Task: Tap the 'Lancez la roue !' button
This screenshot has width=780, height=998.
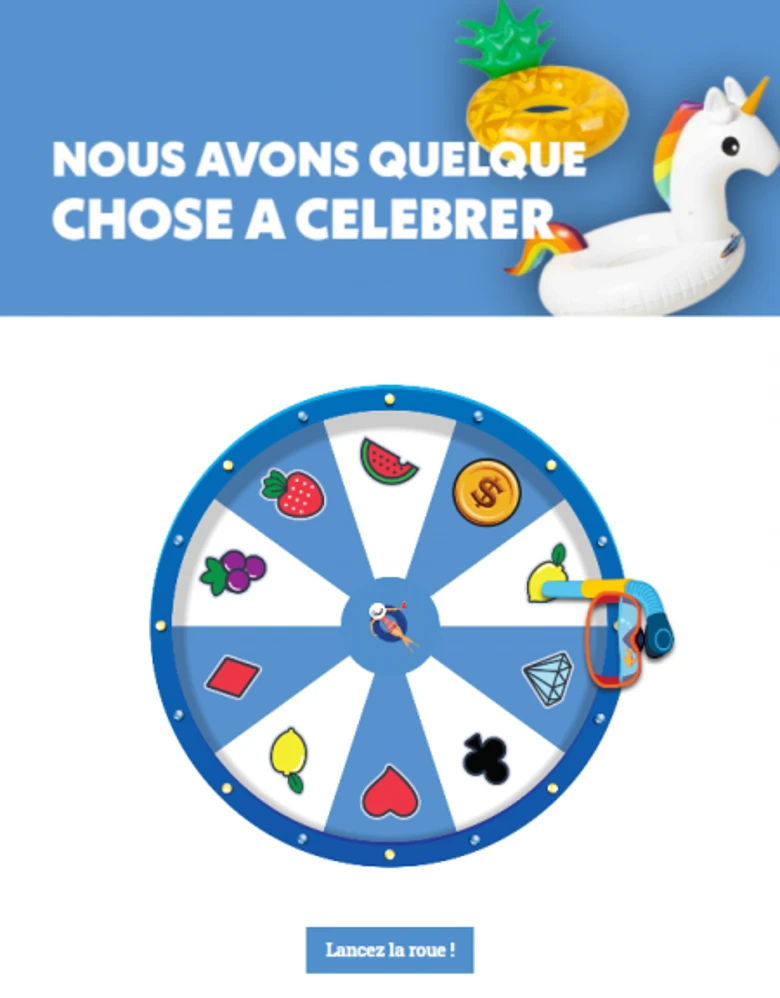Action: pos(389,949)
